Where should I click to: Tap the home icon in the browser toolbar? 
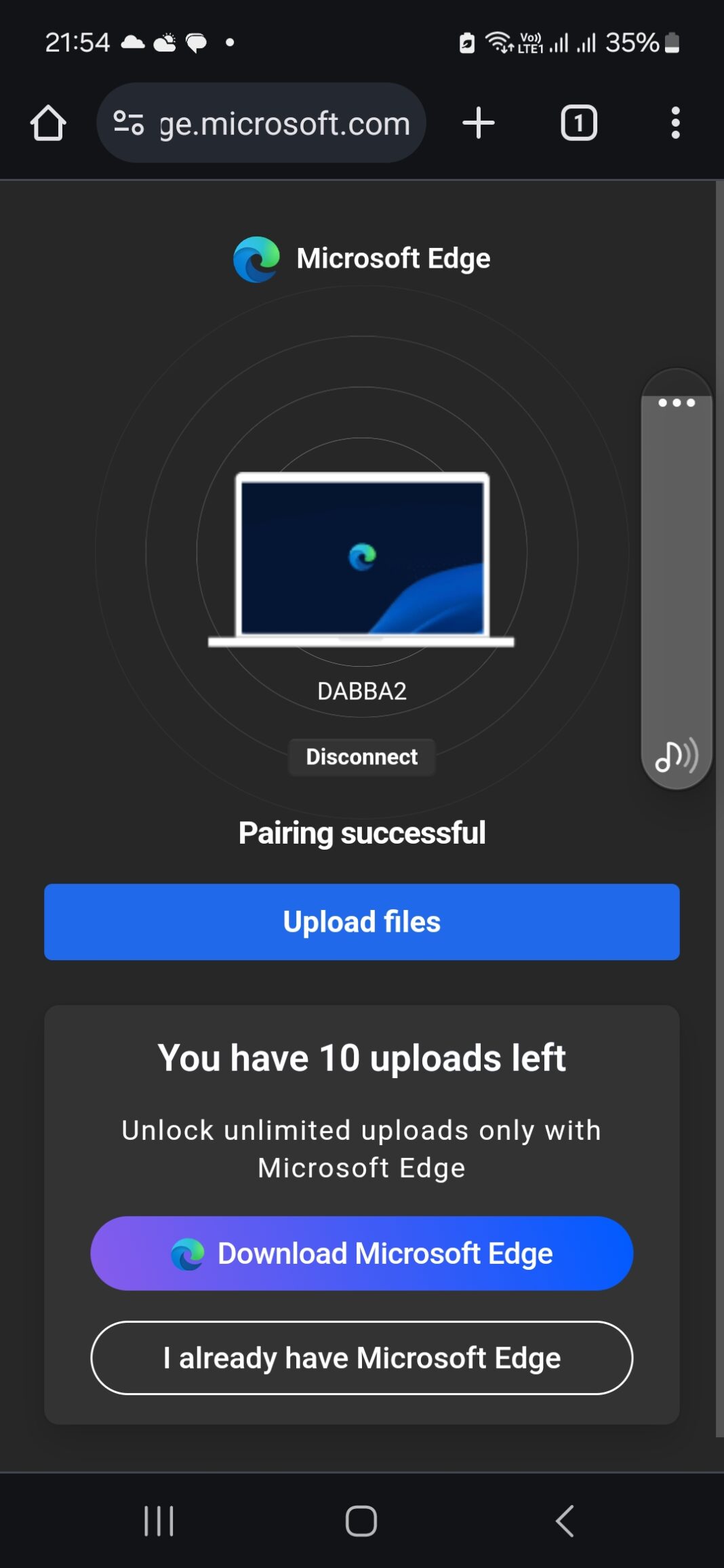pos(47,123)
